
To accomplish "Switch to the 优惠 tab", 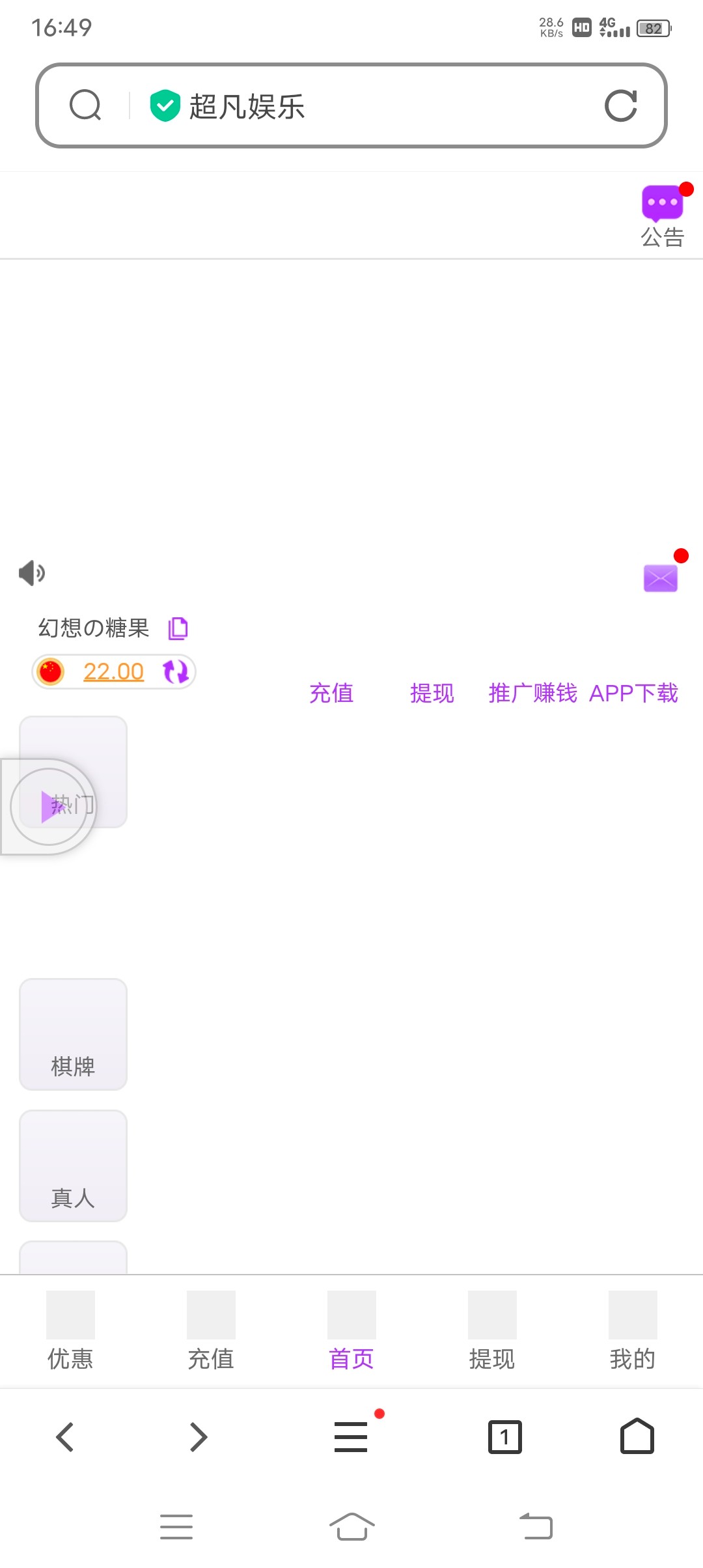I will pos(70,1331).
